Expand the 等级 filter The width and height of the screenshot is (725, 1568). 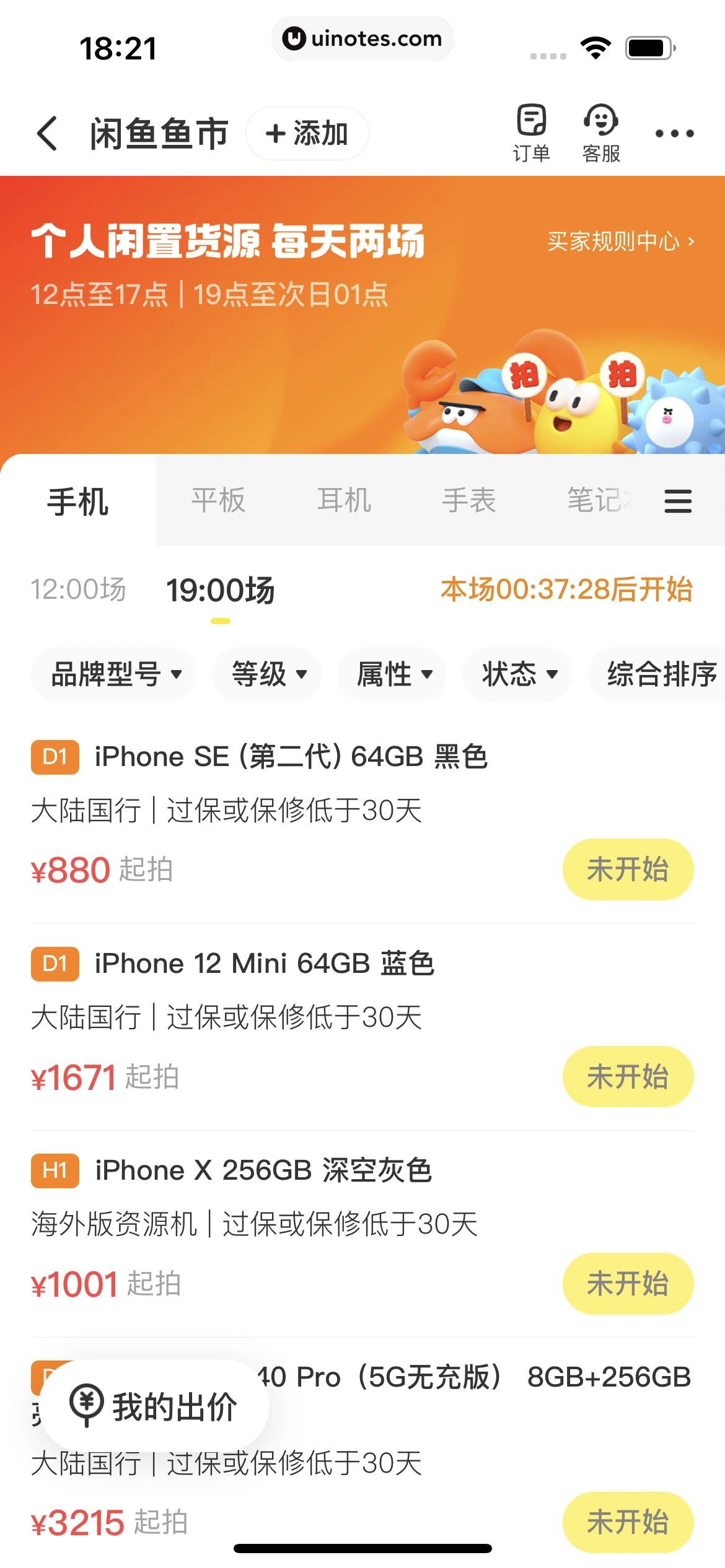pyautogui.click(x=268, y=674)
